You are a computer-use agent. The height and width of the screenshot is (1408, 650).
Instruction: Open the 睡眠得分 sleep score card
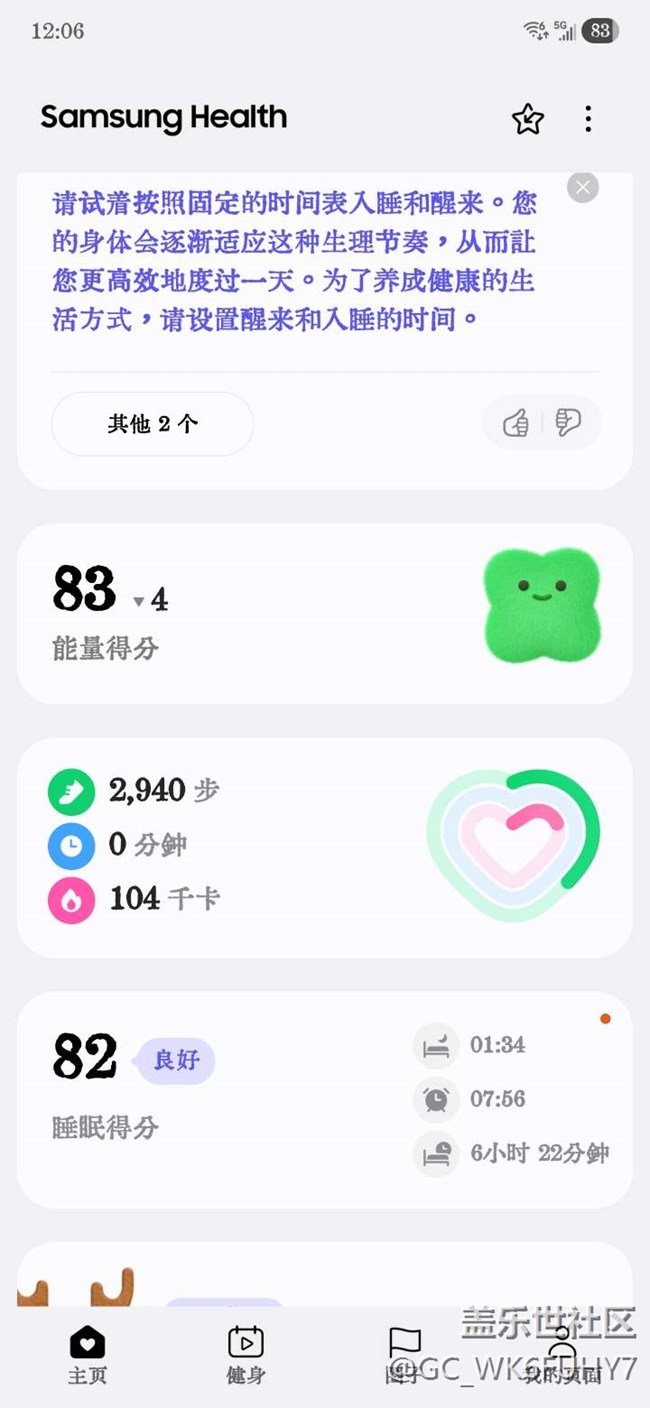324,1099
